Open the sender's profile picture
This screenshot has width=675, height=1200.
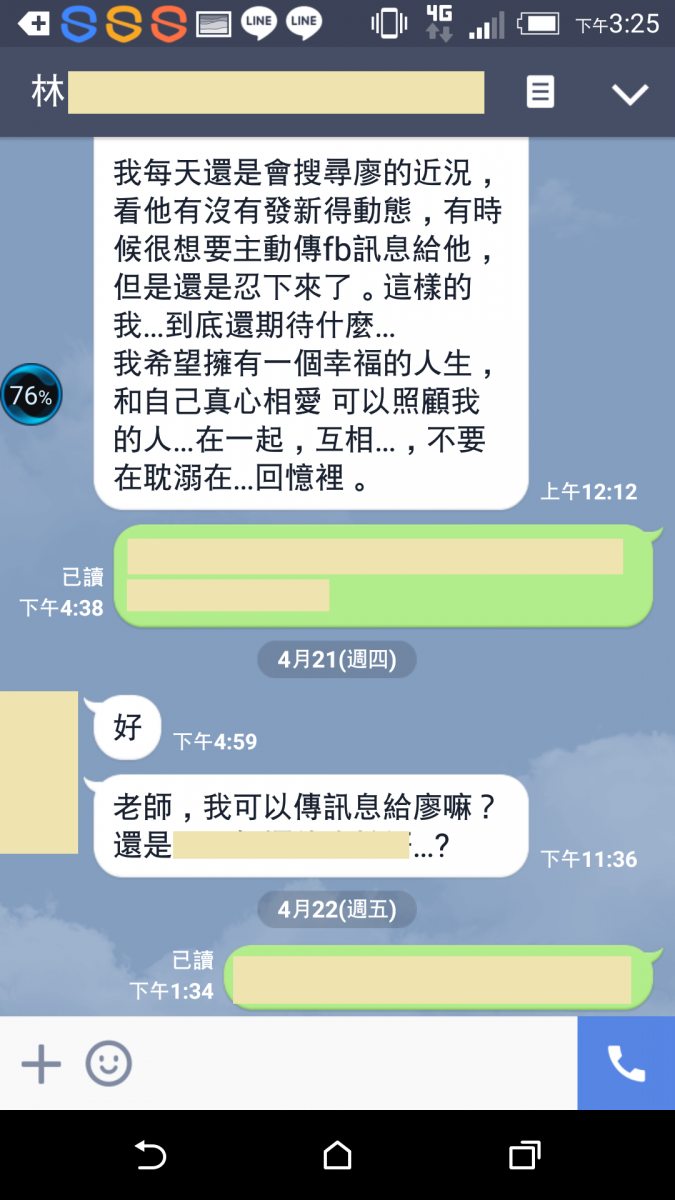39,772
